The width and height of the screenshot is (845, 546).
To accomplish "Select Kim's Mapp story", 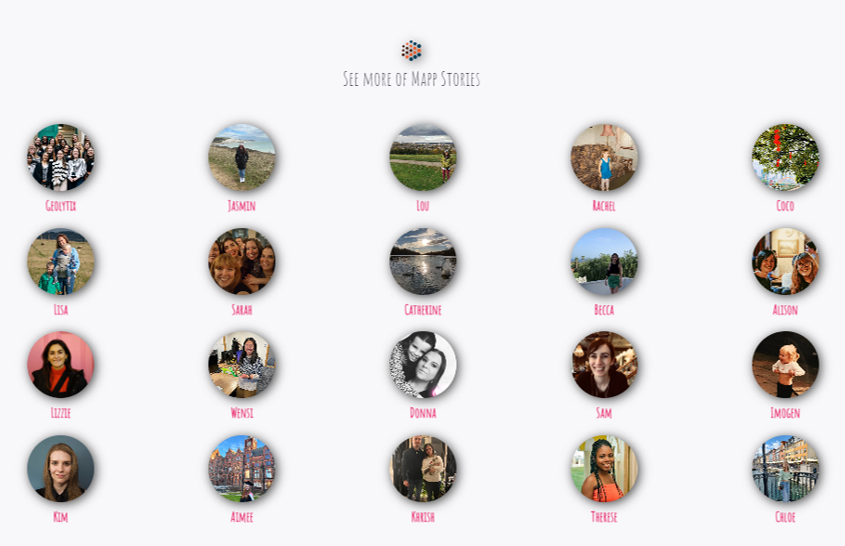I will coord(60,469).
